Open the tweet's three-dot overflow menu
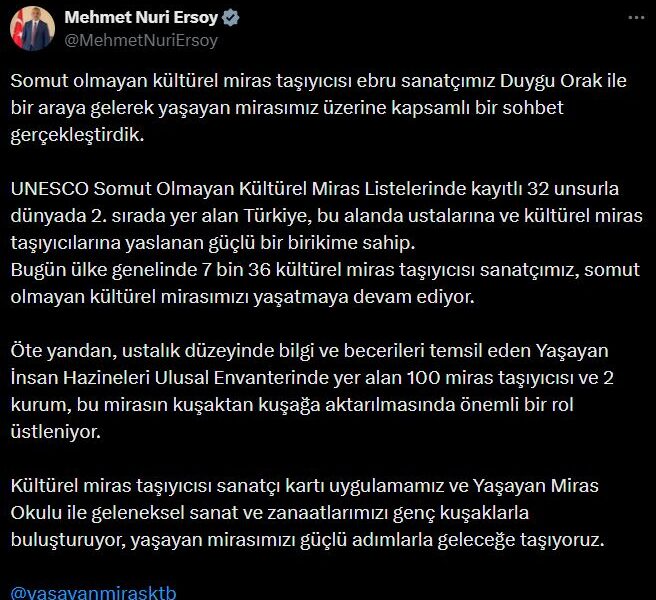 (x=636, y=19)
